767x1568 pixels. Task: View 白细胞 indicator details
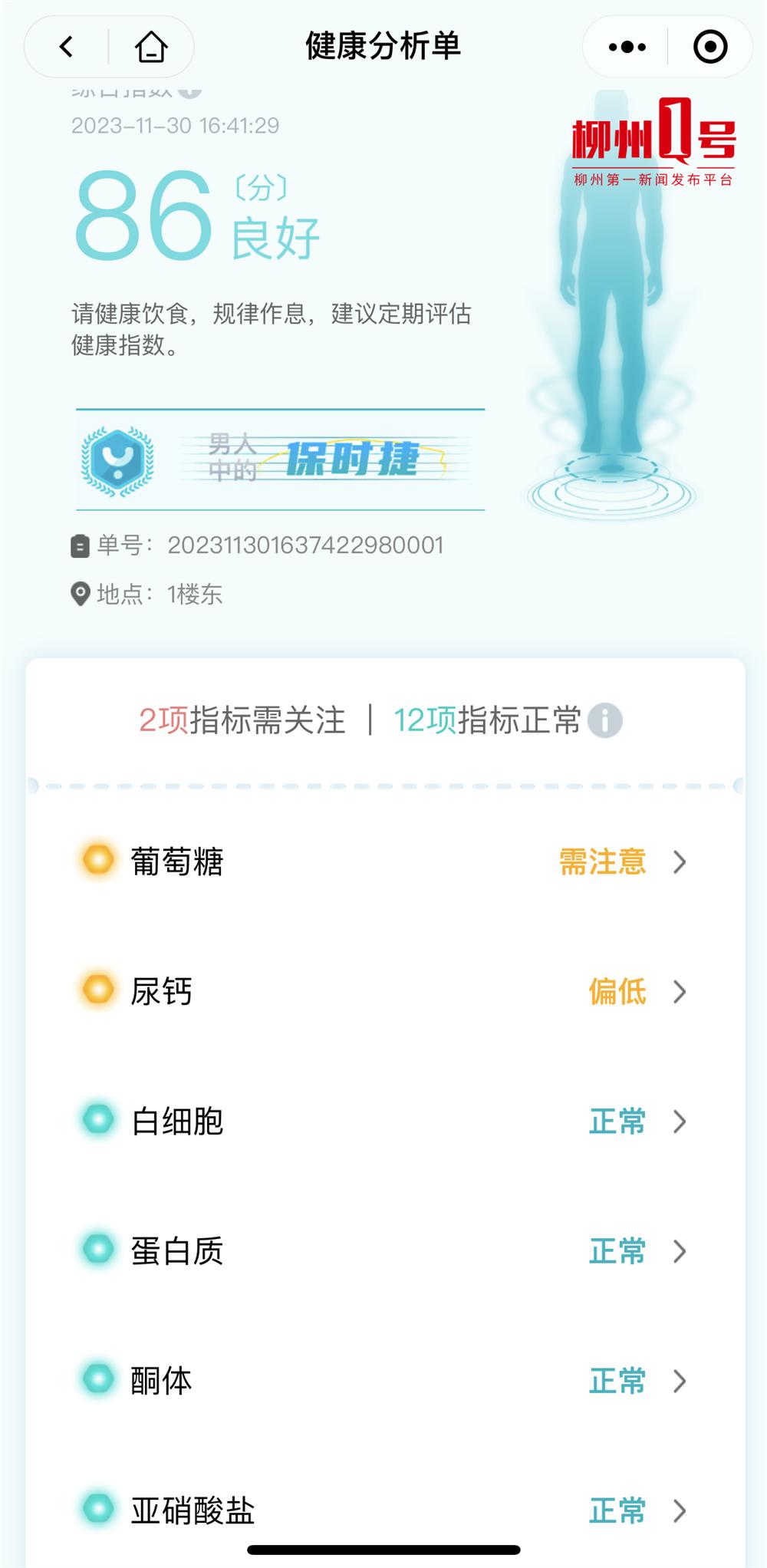tap(383, 1121)
